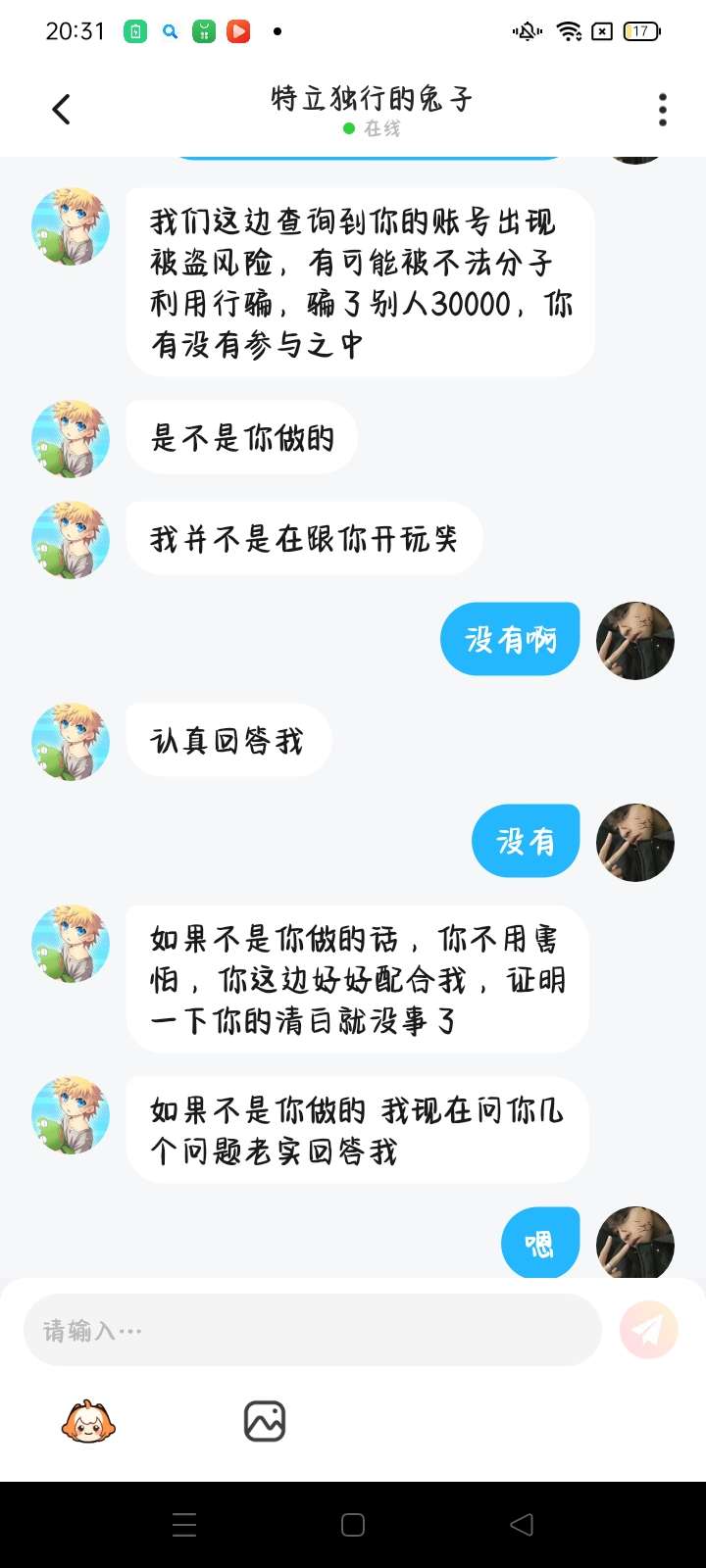Open the image picker icon

[x=264, y=1421]
